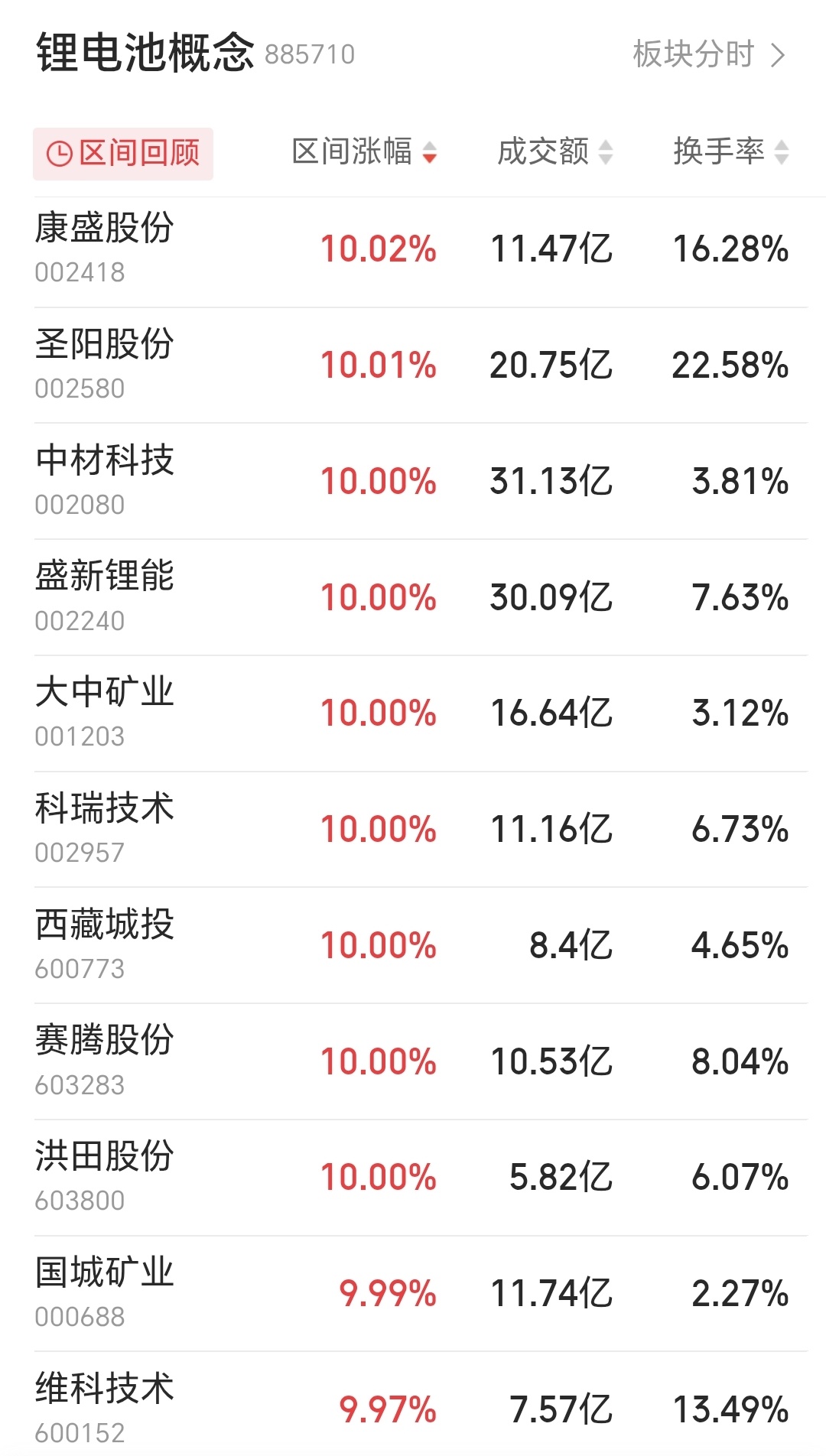
Task: Open 板块分时 sector chart link
Action: 708,55
